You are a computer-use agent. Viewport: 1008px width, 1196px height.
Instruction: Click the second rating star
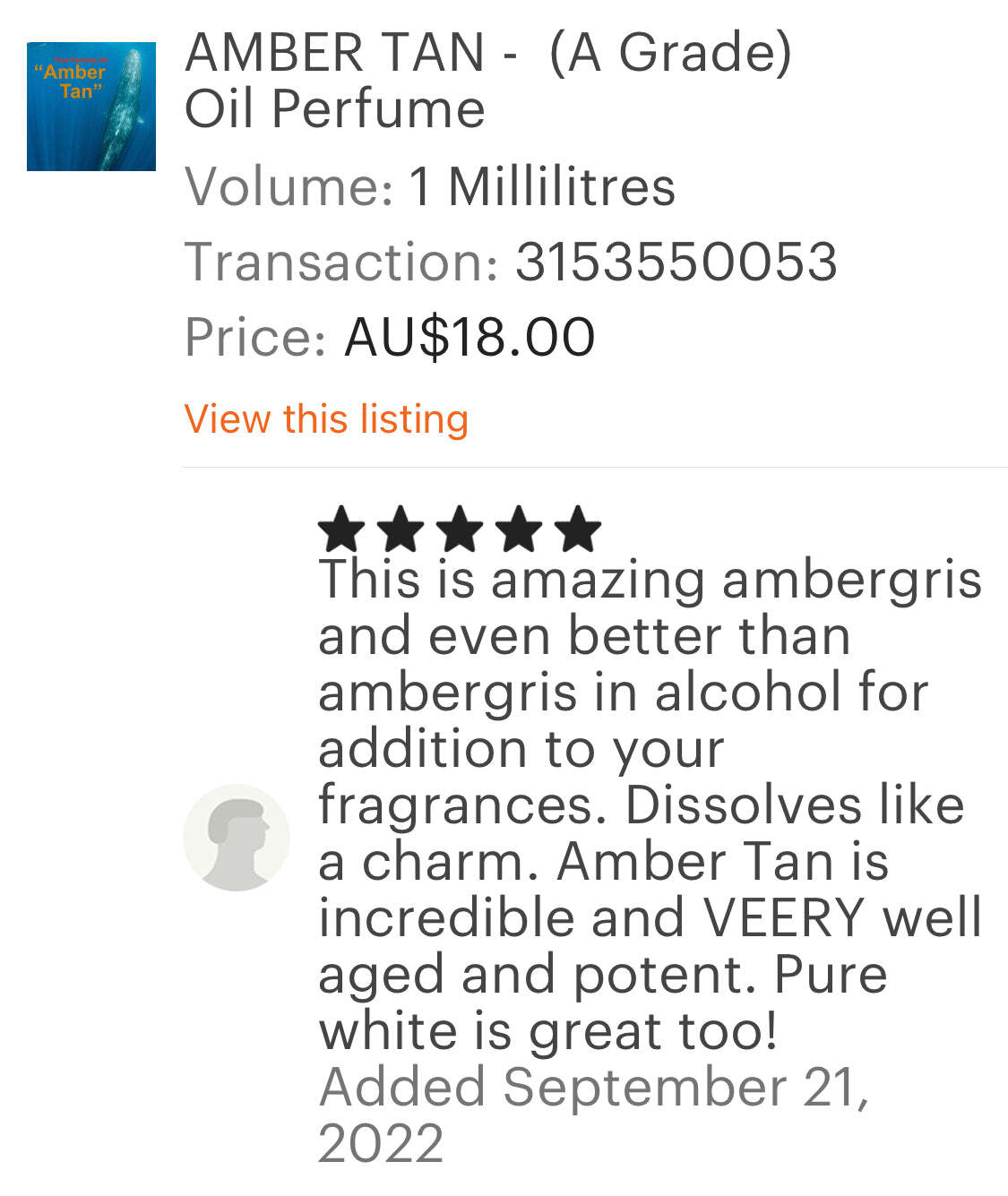pyautogui.click(x=402, y=530)
